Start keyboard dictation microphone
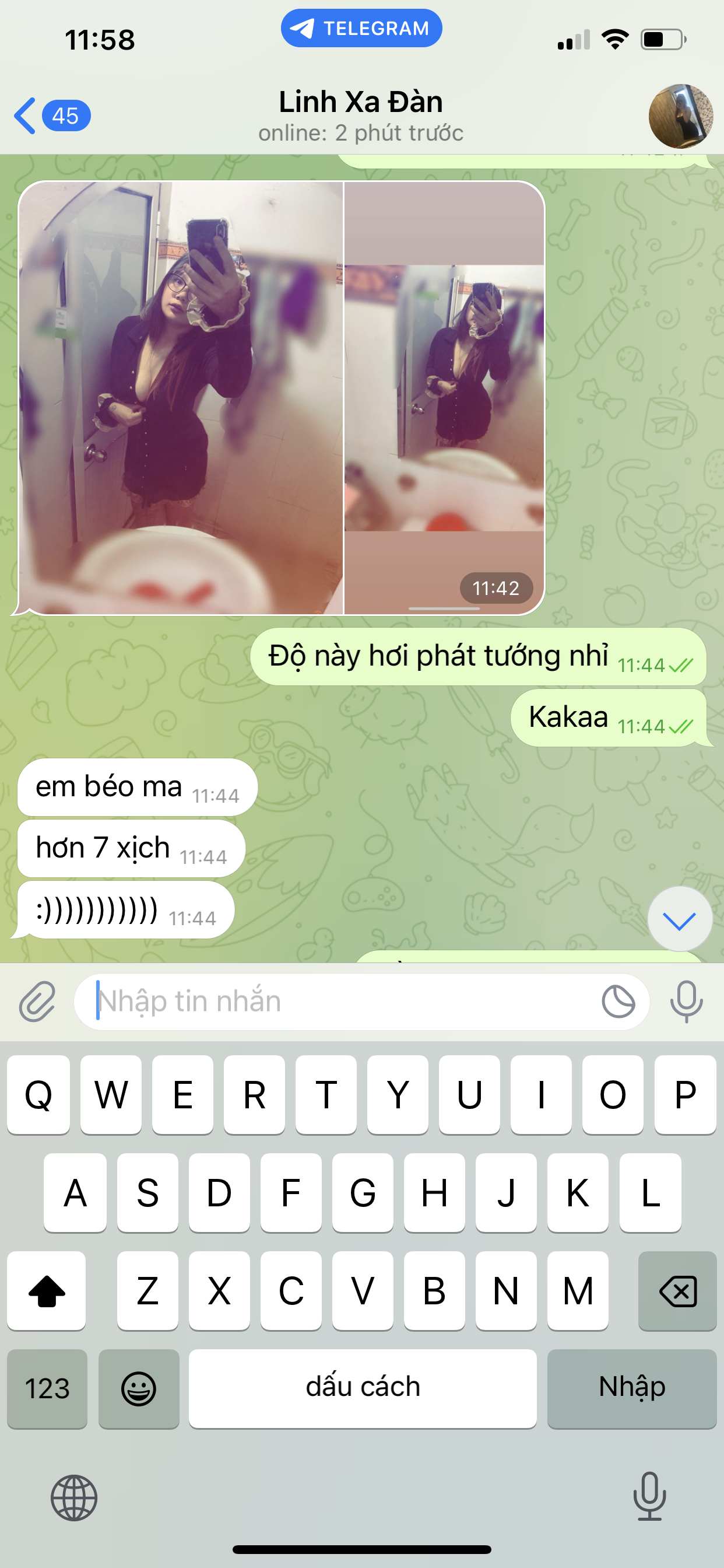724x1568 pixels. pos(649,1496)
